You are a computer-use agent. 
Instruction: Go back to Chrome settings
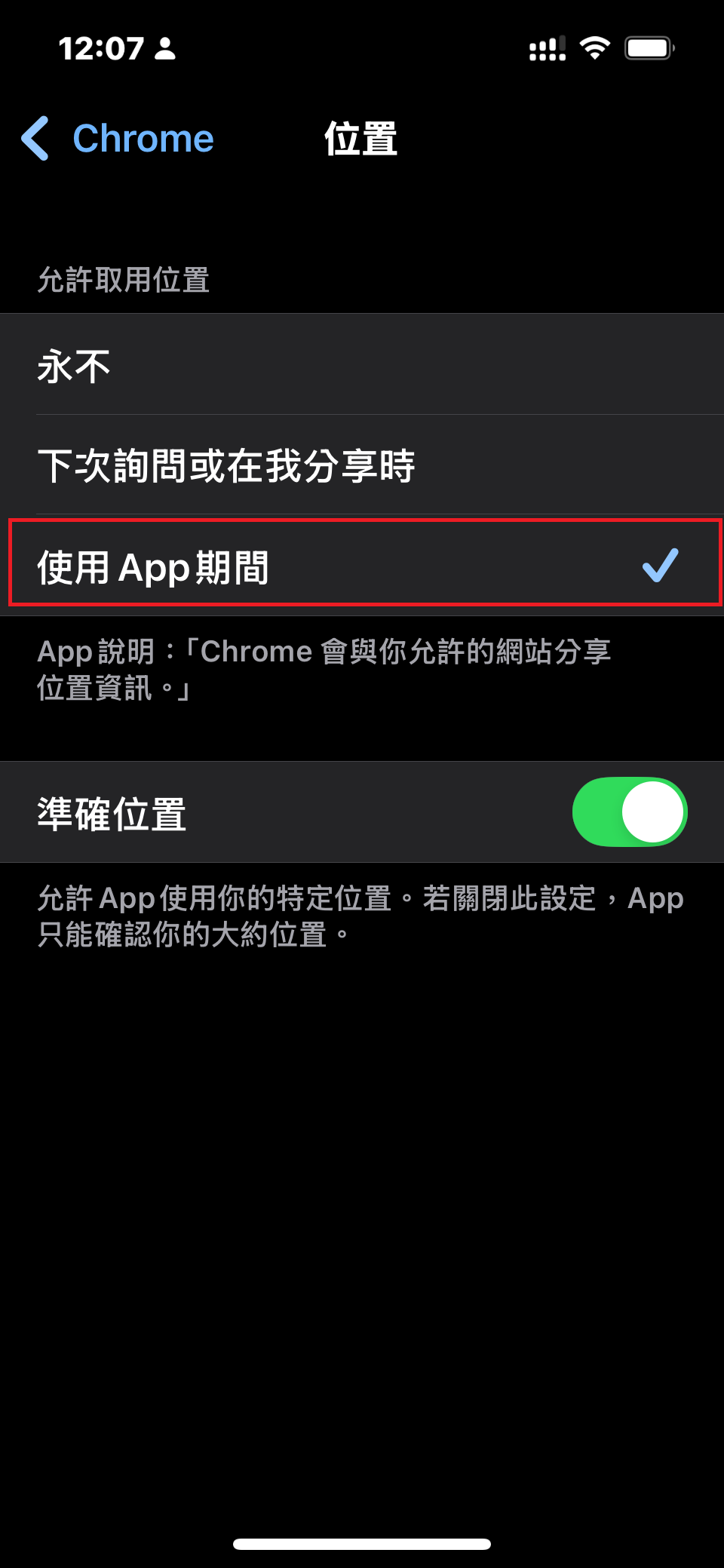coord(117,139)
